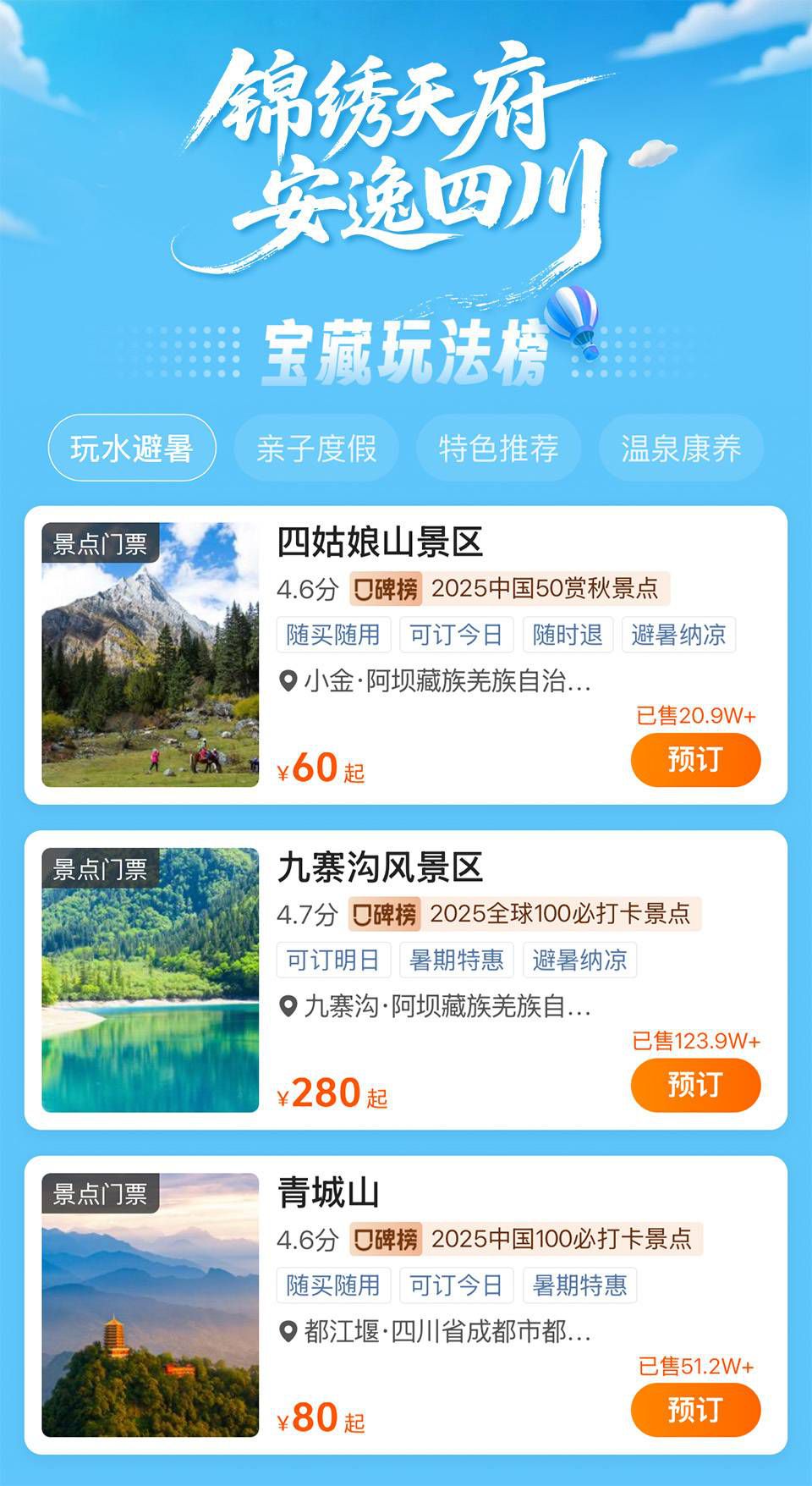The width and height of the screenshot is (812, 1486).
Task: Tap 预订 for 九寨沟风景区
Action: 695,1084
